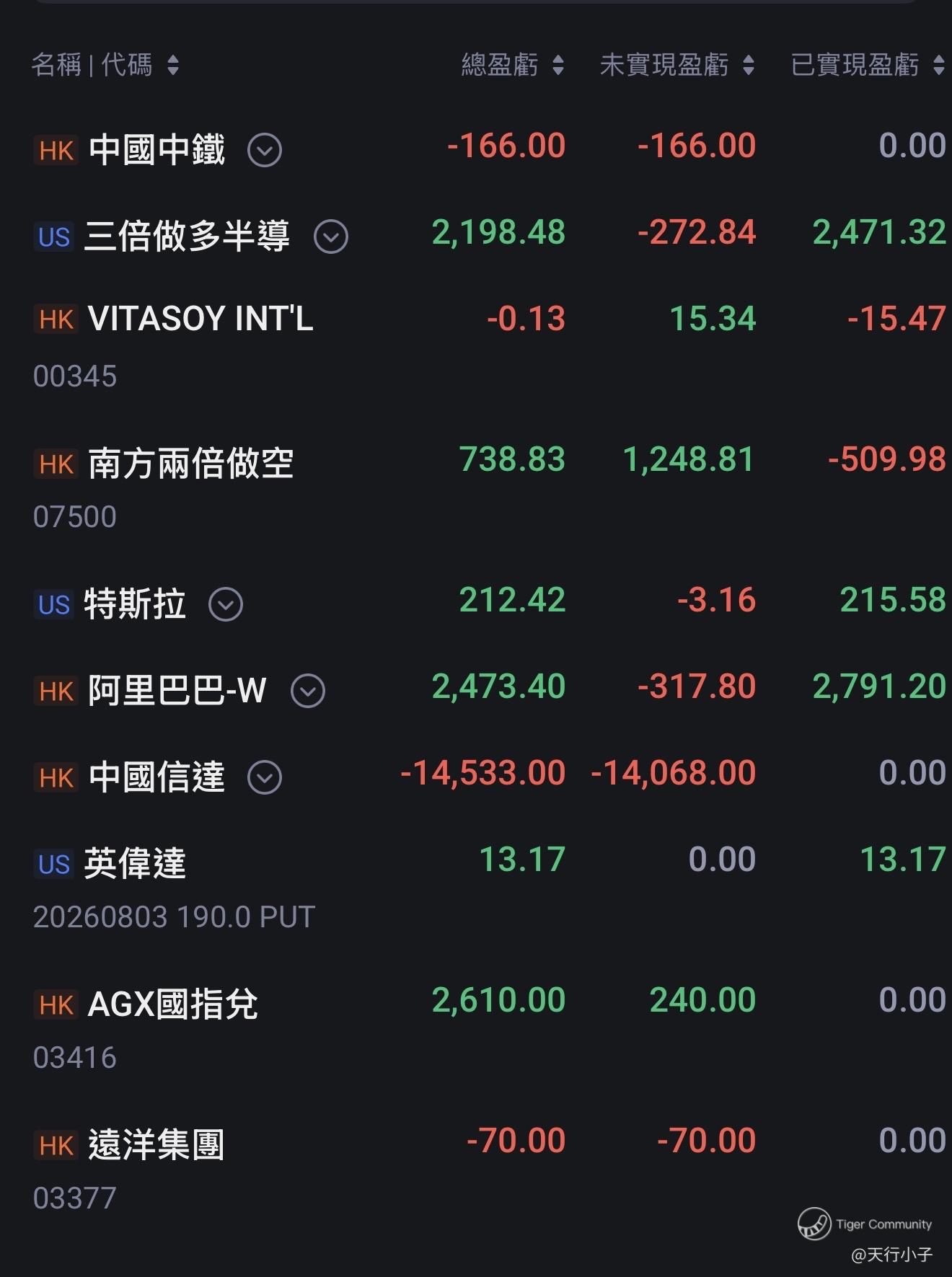The image size is (952, 1277).
Task: Expand the 特斯拉 row chevron
Action: [x=226, y=604]
